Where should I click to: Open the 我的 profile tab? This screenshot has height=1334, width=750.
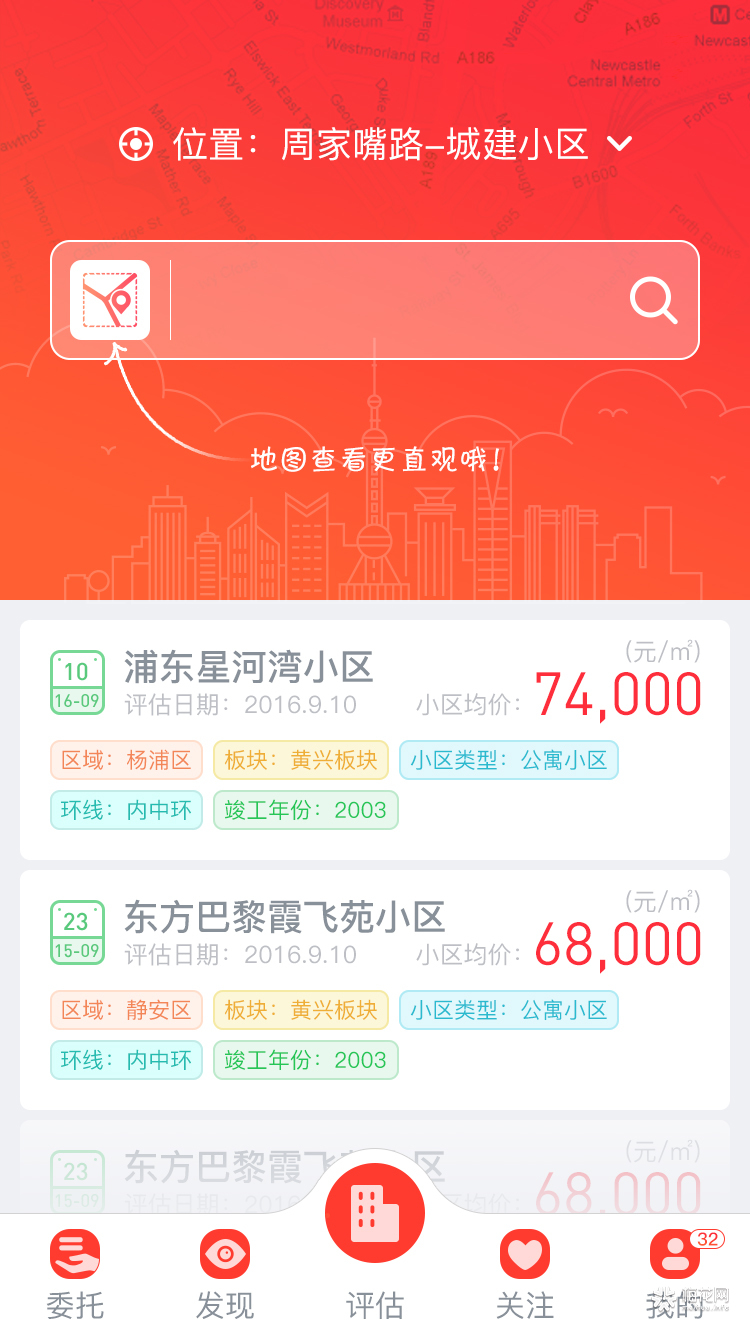click(x=675, y=1273)
